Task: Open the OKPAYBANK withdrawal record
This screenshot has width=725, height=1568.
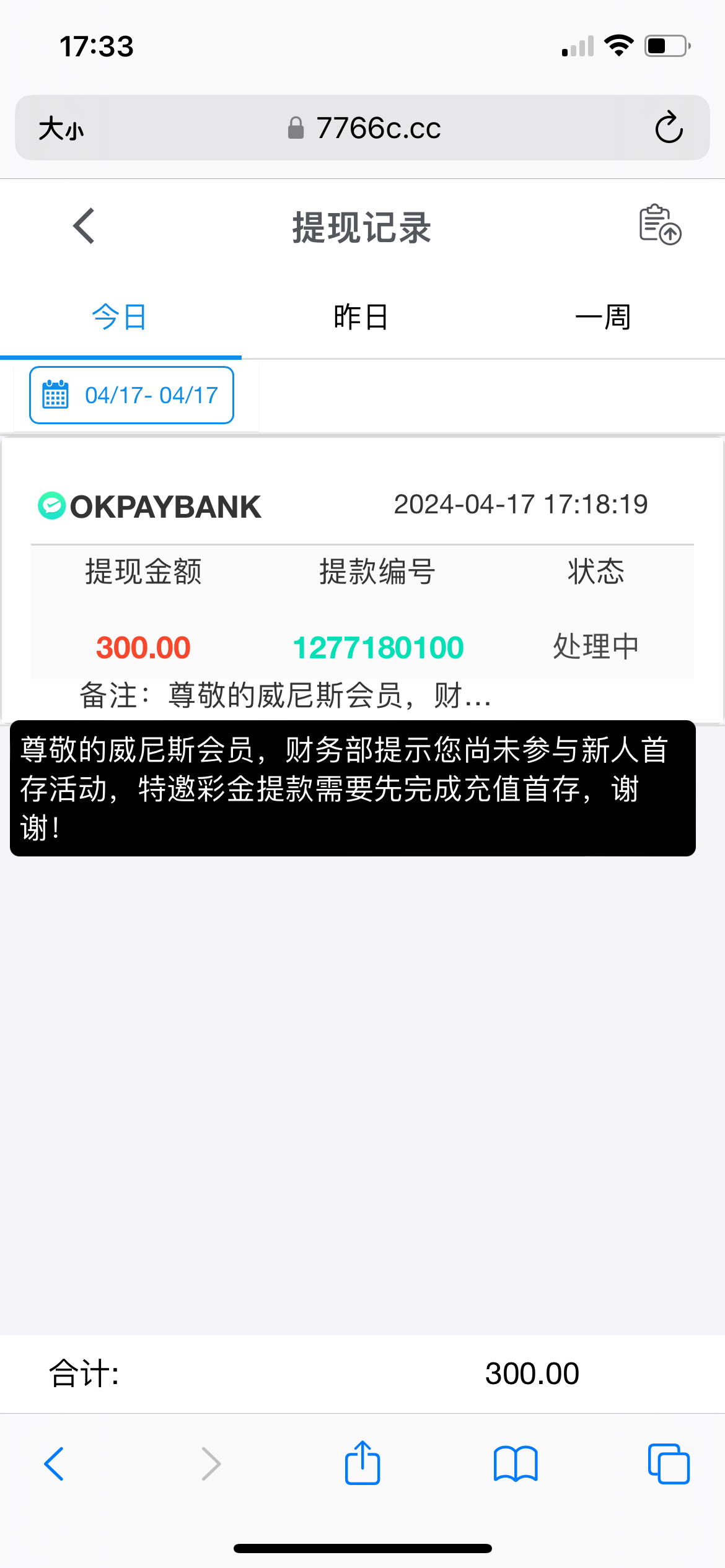Action: click(362, 576)
